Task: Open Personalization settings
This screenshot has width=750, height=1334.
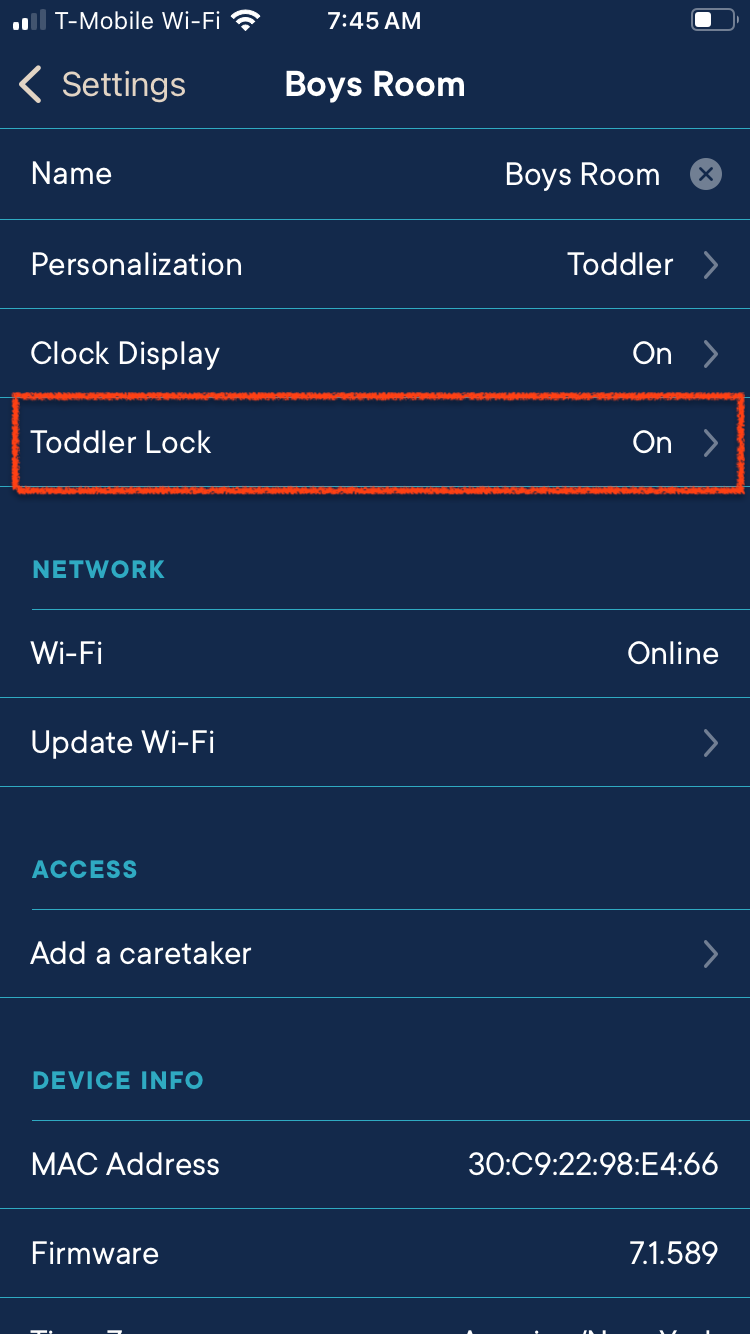Action: (375, 265)
